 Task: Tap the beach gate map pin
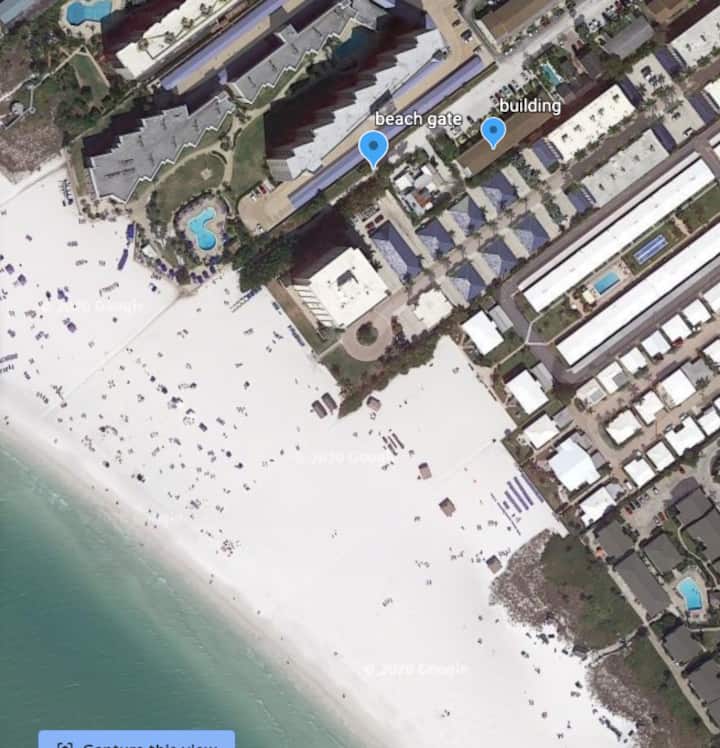point(373,148)
